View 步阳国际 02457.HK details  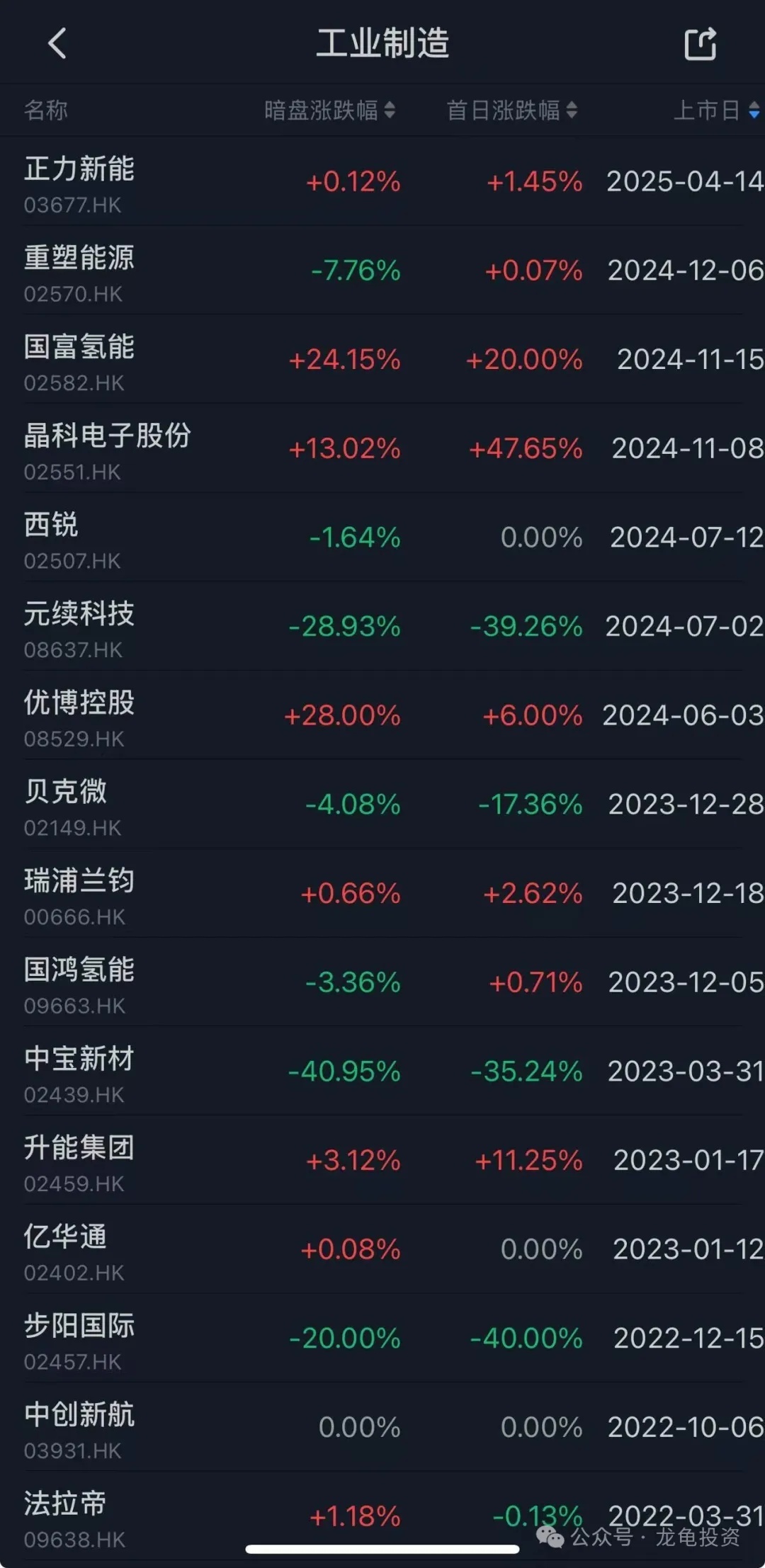tap(79, 1339)
